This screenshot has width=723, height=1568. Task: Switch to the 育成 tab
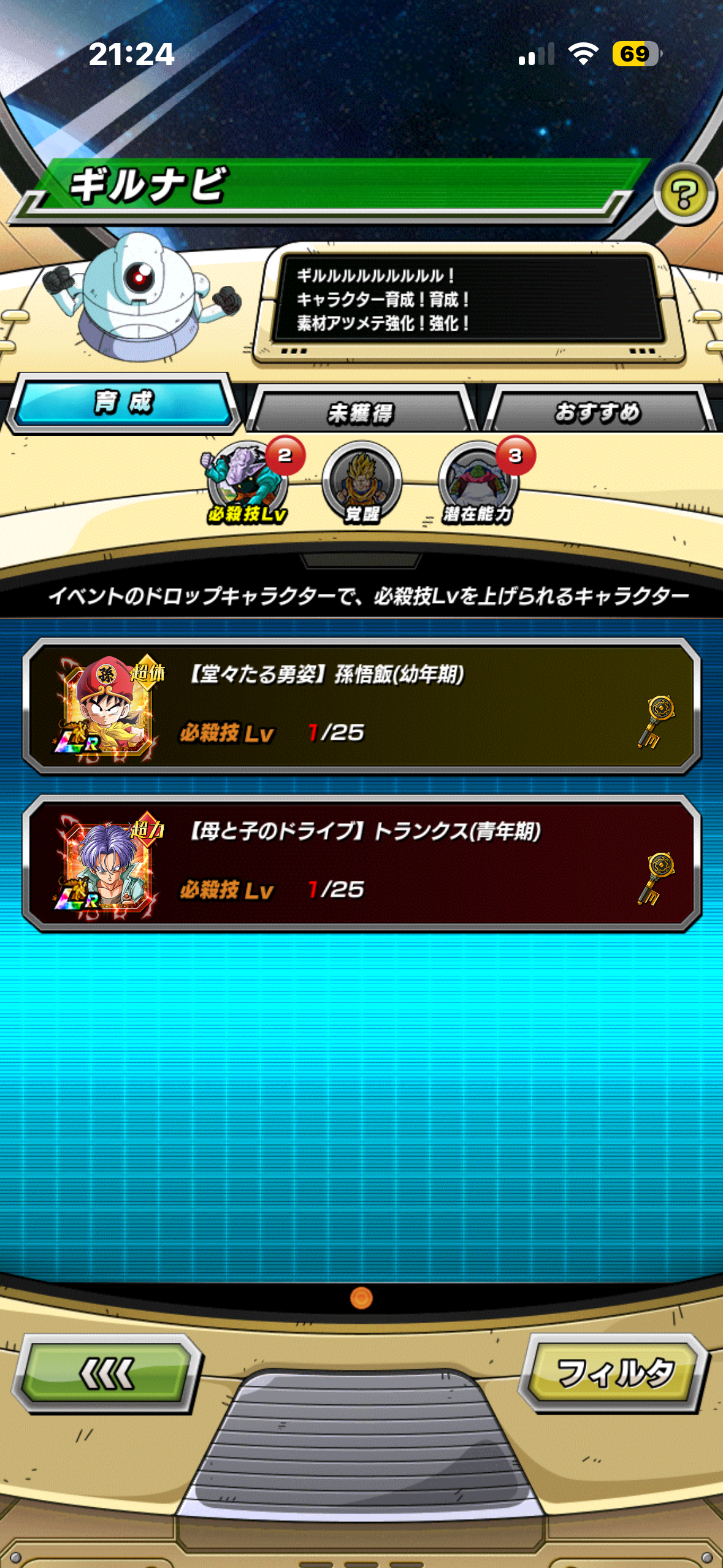click(x=123, y=403)
